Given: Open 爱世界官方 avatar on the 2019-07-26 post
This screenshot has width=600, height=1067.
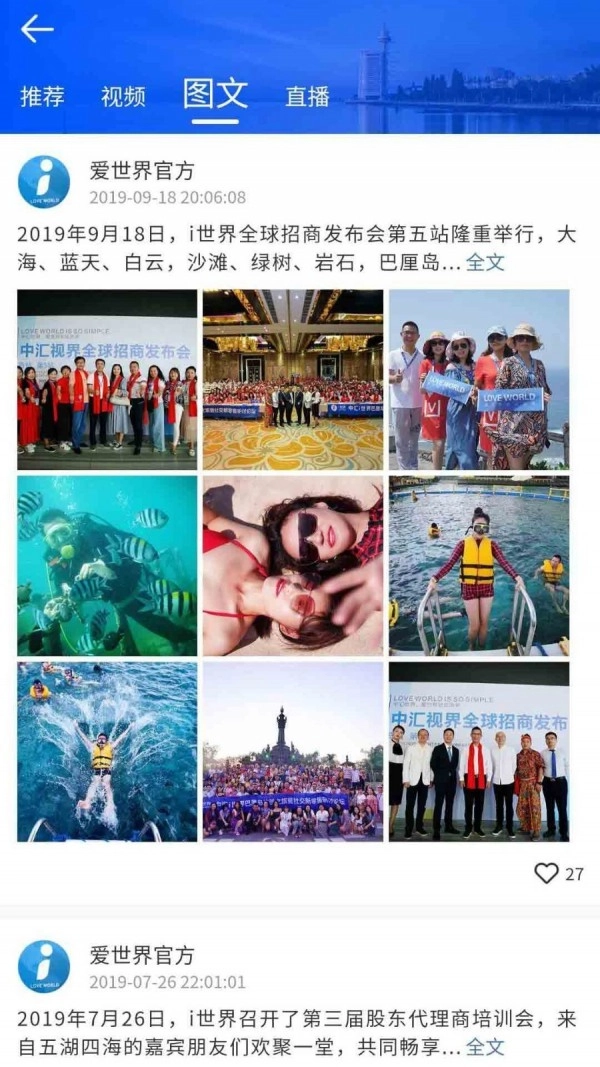Looking at the screenshot, I should (44, 966).
